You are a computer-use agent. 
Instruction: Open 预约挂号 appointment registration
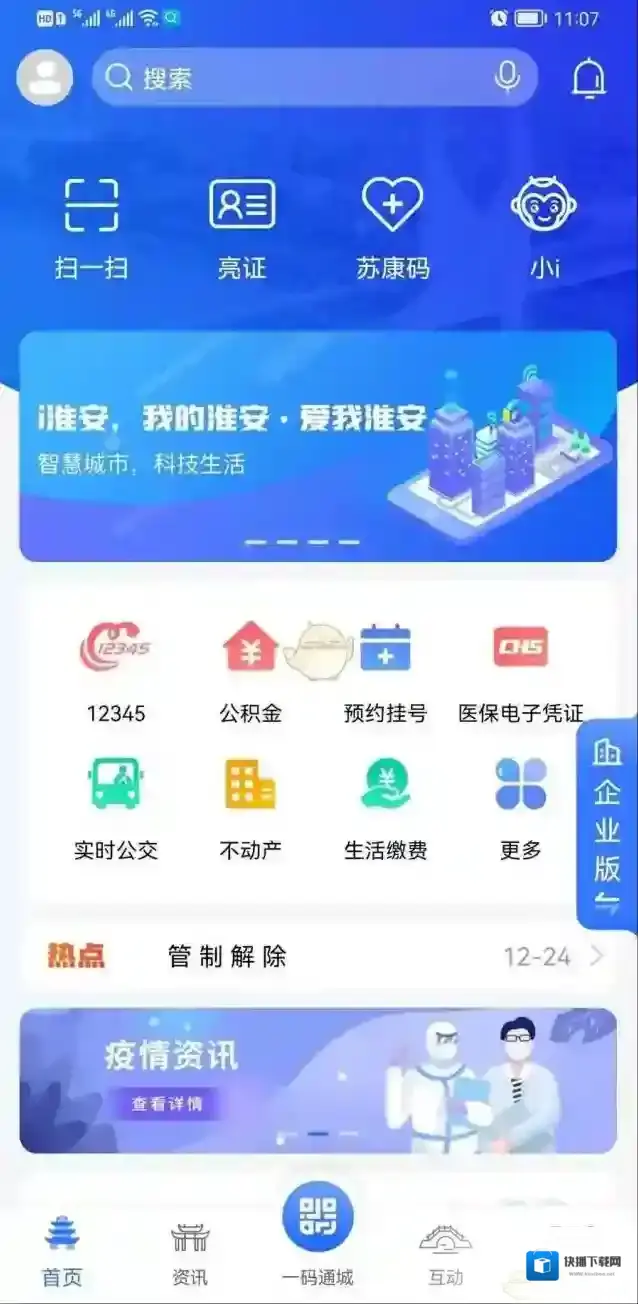[385, 670]
